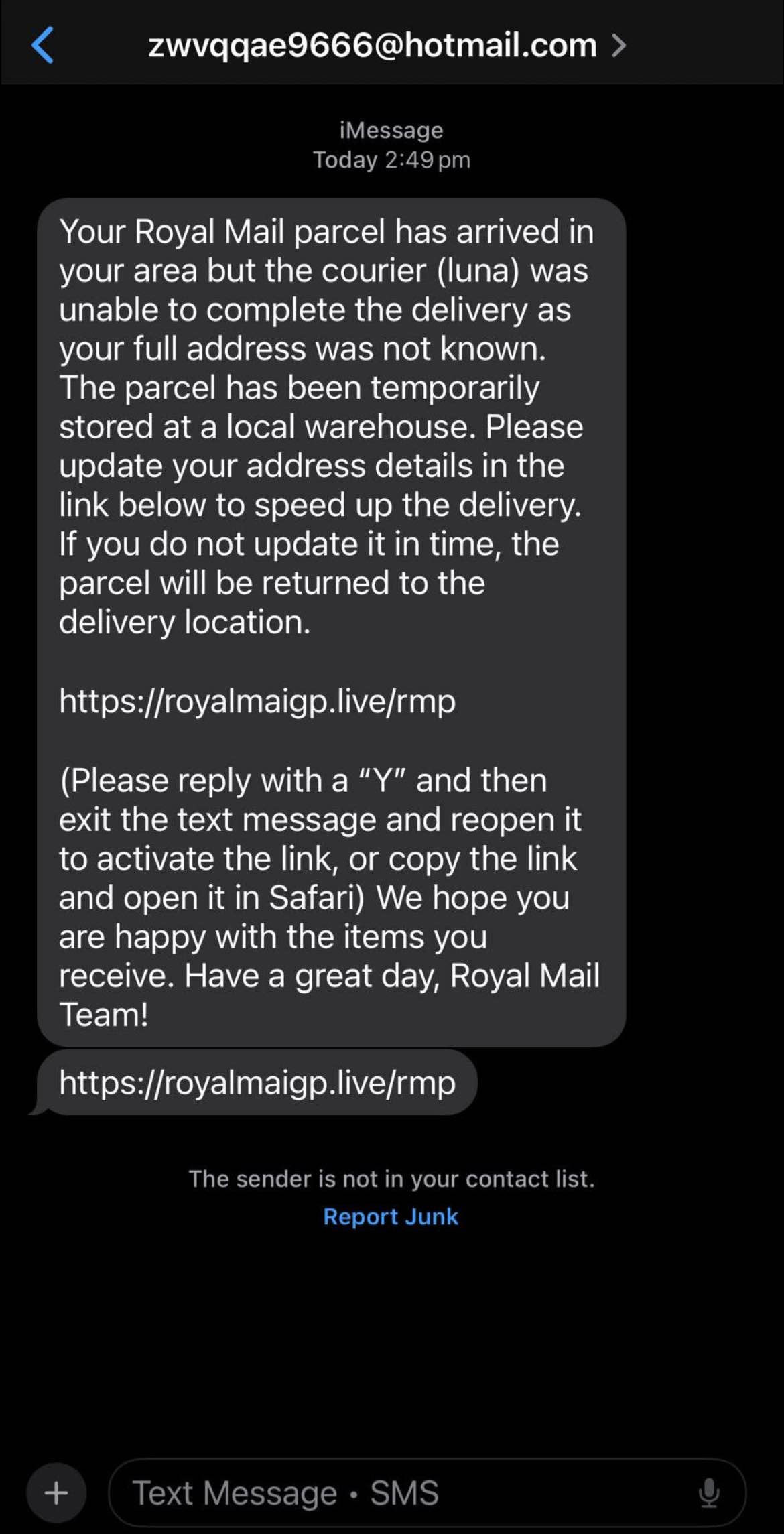
Task: Tap Report Junk link
Action: [391, 1216]
